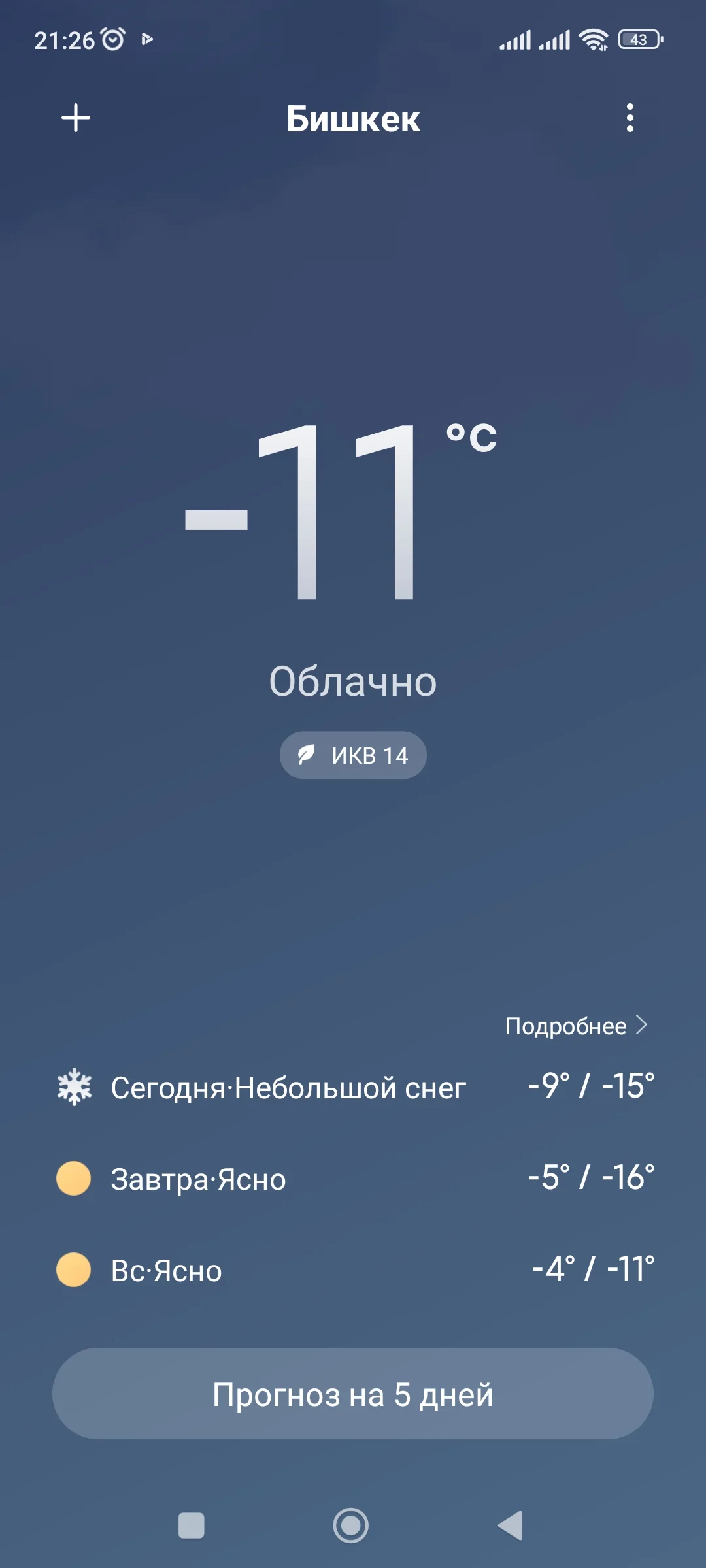This screenshot has height=1568, width=706.
Task: Tap the sun icon next to Вс
Action: (73, 1269)
